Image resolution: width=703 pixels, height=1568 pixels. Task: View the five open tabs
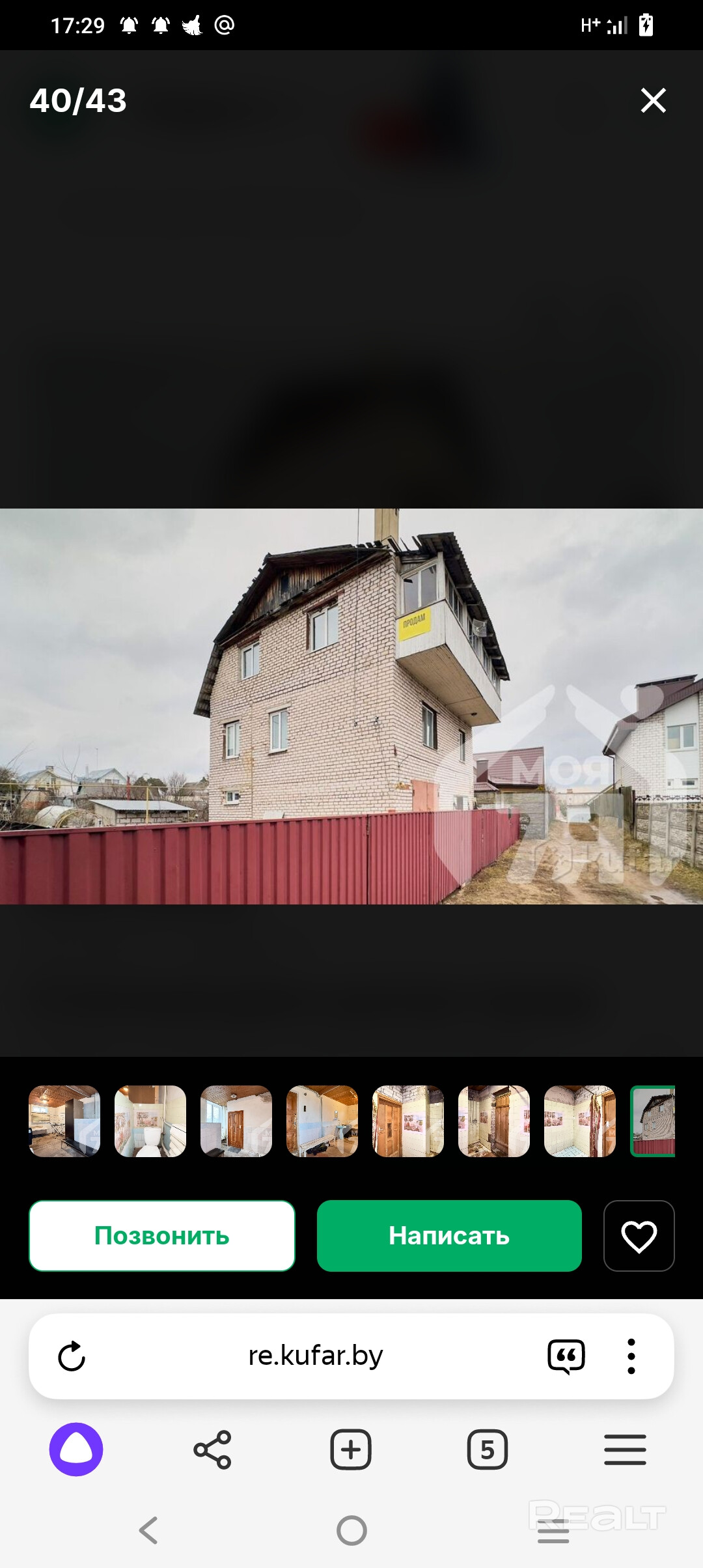click(x=488, y=1449)
